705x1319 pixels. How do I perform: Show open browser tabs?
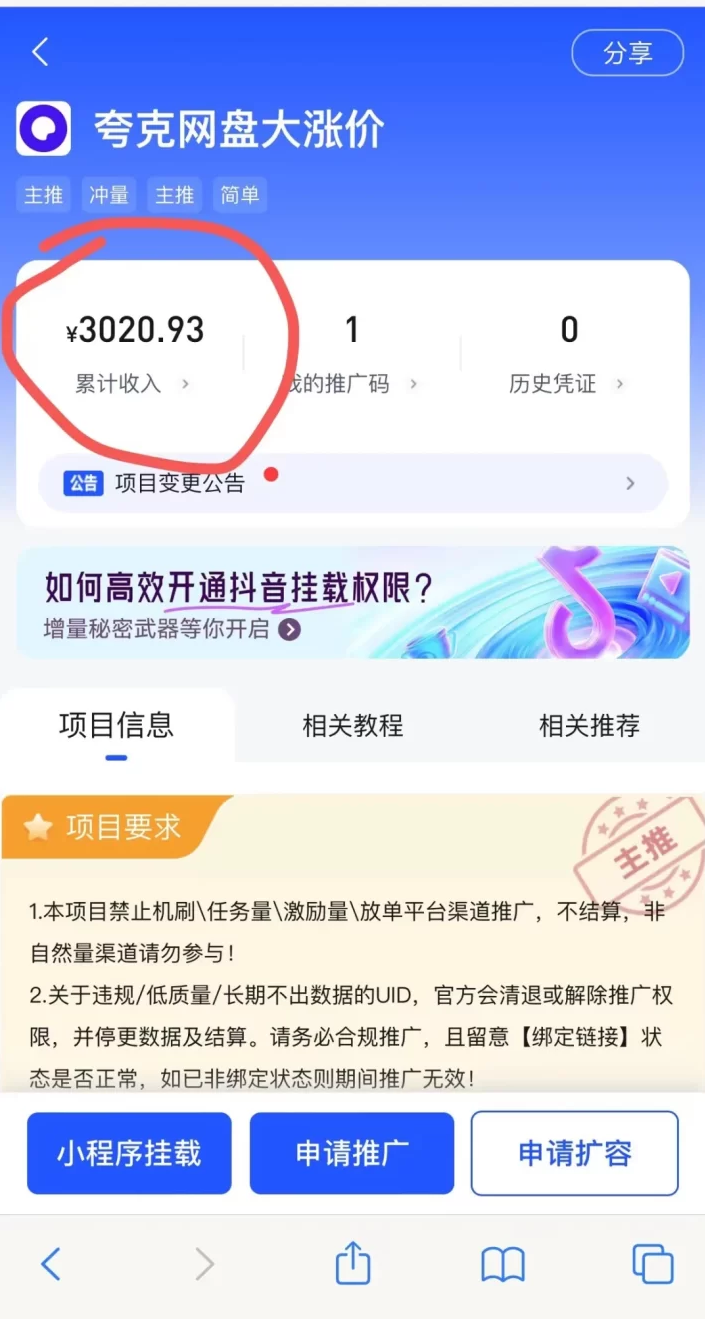tap(652, 1264)
